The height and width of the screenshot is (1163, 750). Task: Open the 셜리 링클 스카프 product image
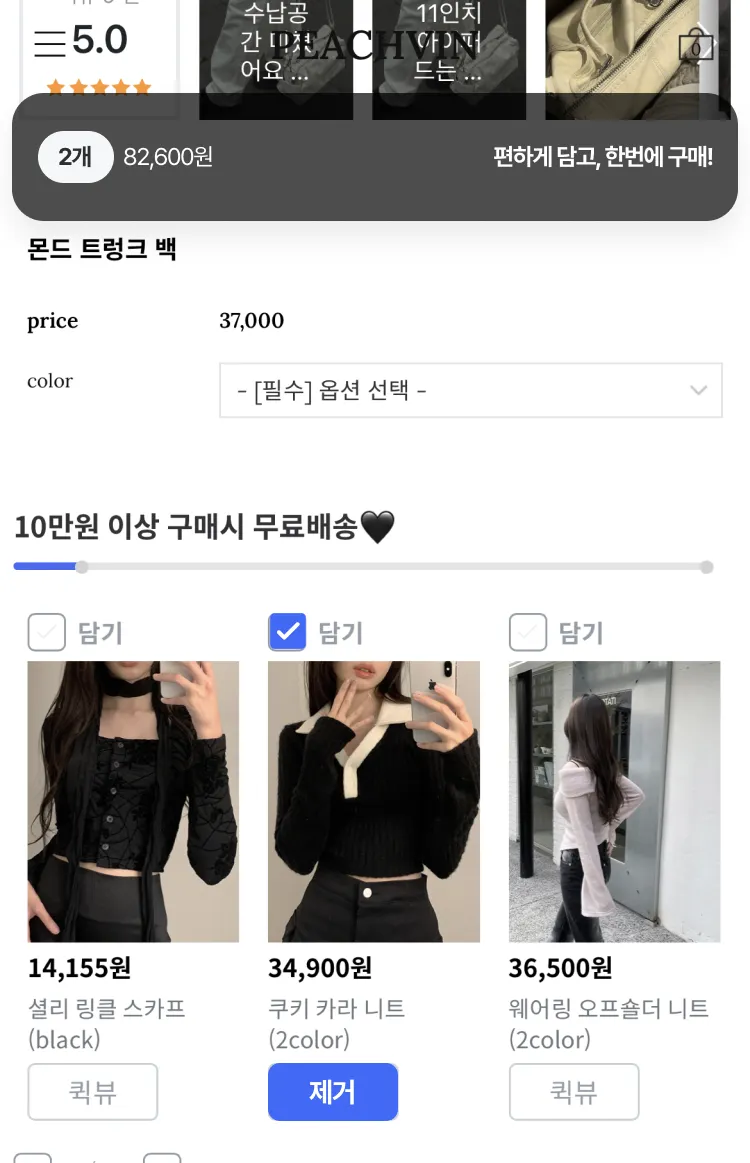pos(133,801)
